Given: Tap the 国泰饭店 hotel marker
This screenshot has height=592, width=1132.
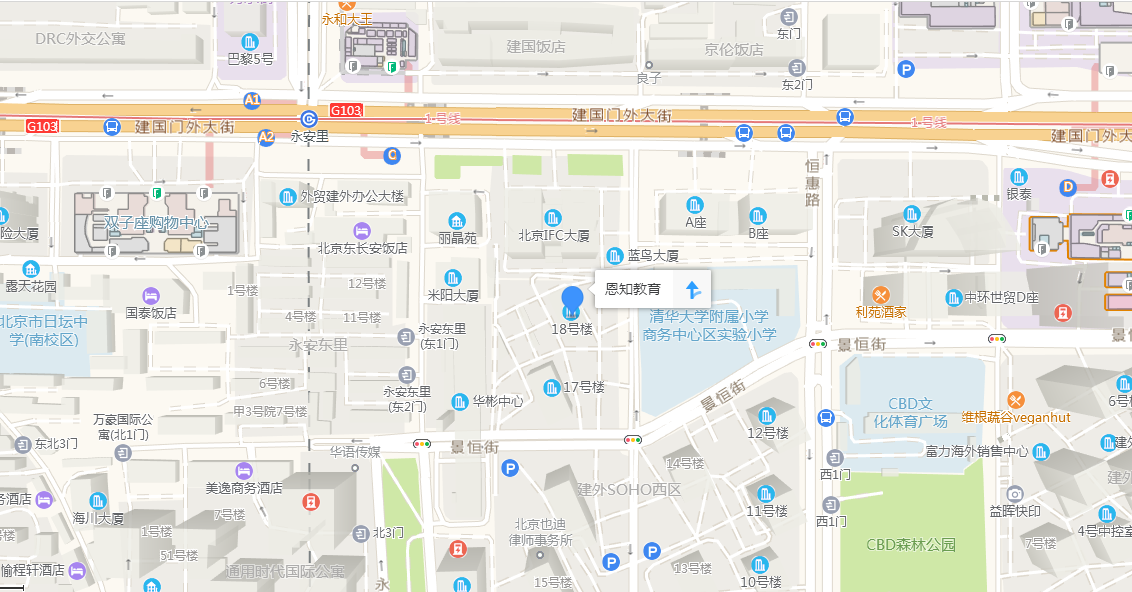Looking at the screenshot, I should (x=151, y=294).
